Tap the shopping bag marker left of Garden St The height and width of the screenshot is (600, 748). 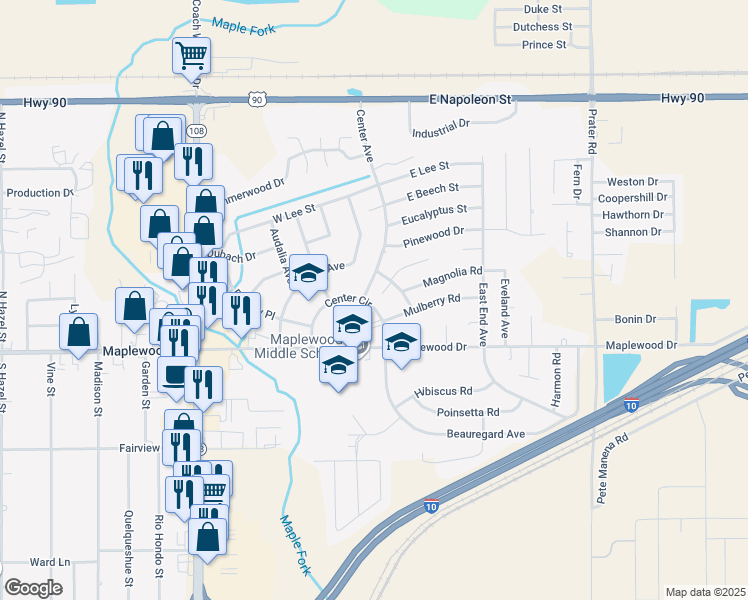point(134,310)
